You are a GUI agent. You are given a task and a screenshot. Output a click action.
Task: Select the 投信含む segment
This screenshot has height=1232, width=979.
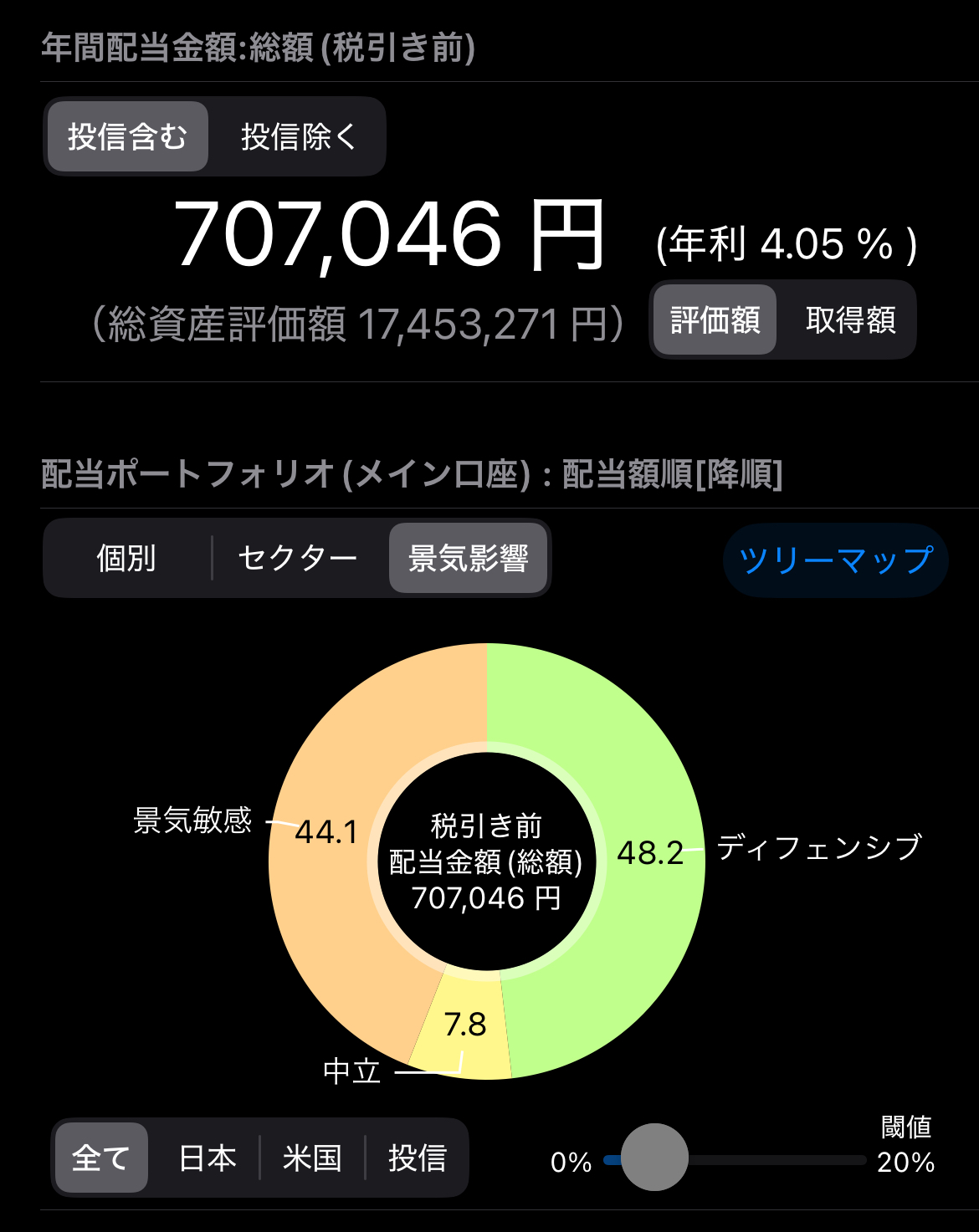pyautogui.click(x=127, y=136)
